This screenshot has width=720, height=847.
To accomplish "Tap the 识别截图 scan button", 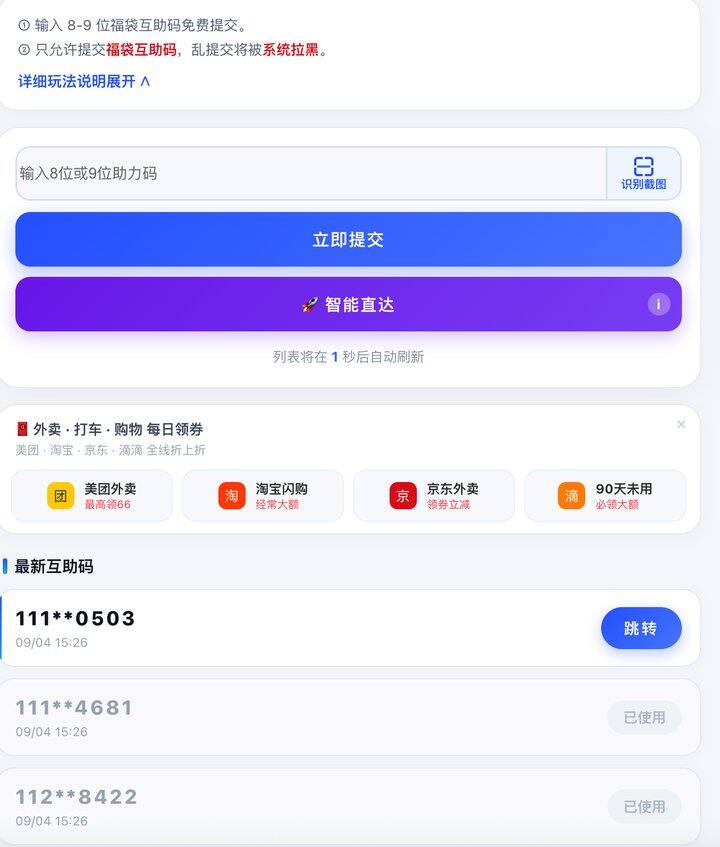I will click(643, 173).
